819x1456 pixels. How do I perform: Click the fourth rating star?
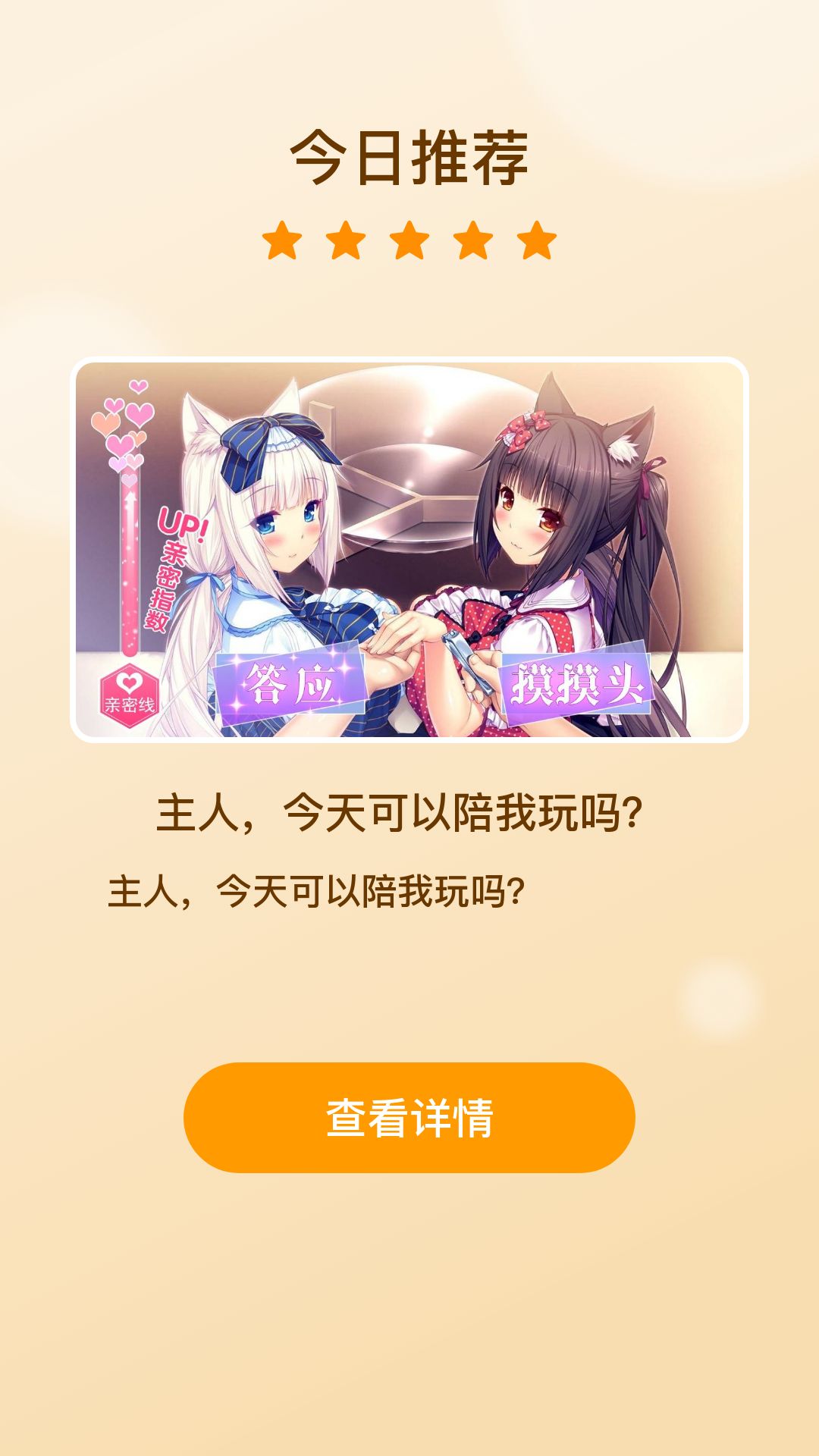pos(472,240)
